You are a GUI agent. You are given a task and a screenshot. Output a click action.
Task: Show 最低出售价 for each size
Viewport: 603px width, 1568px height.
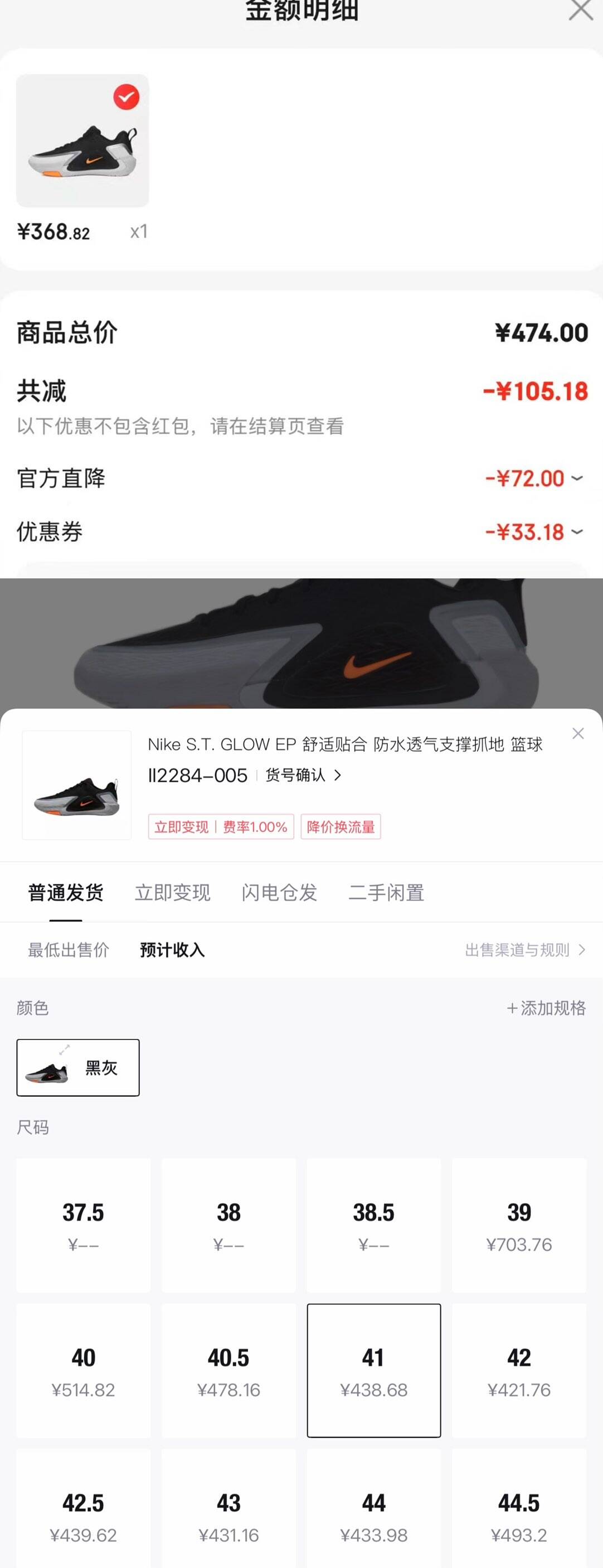(68, 950)
